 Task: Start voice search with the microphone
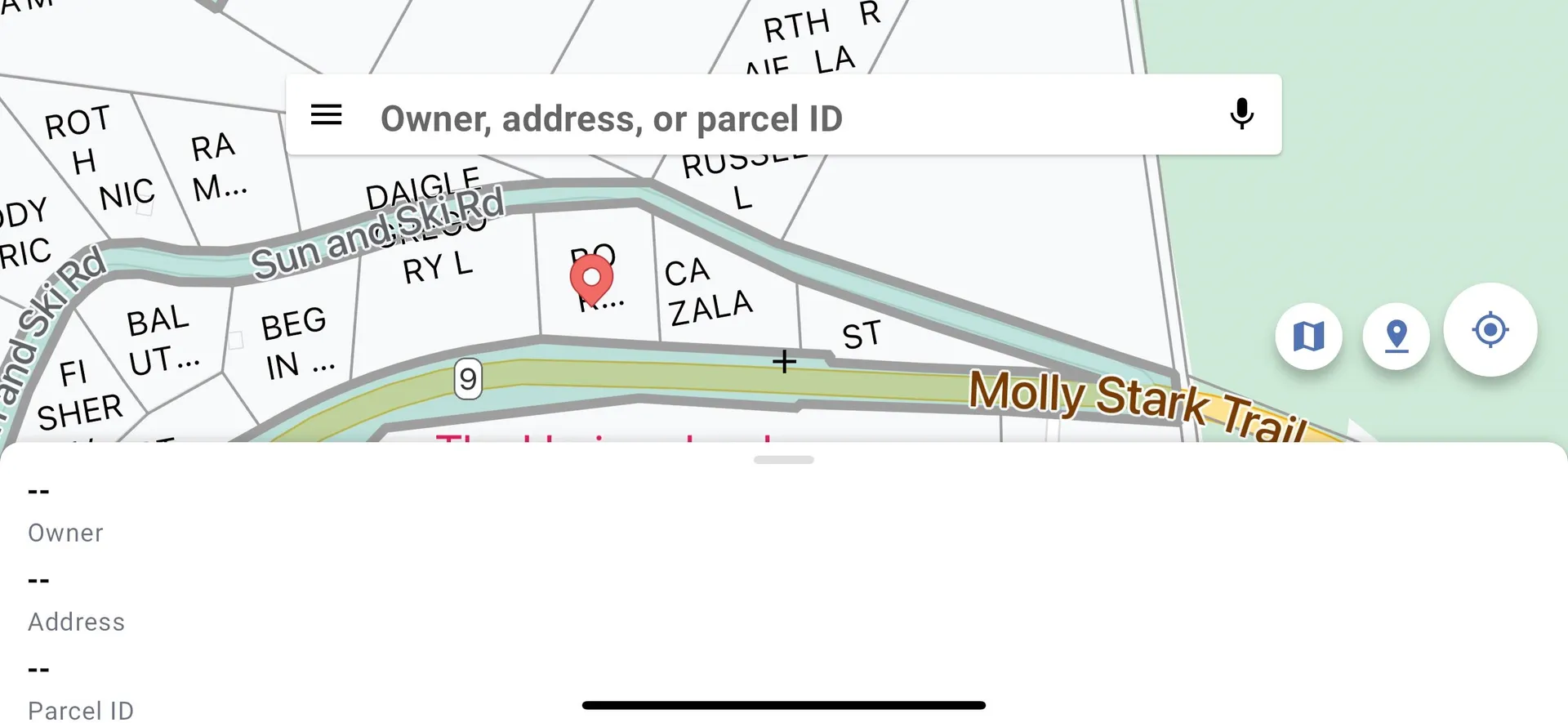point(1241,115)
